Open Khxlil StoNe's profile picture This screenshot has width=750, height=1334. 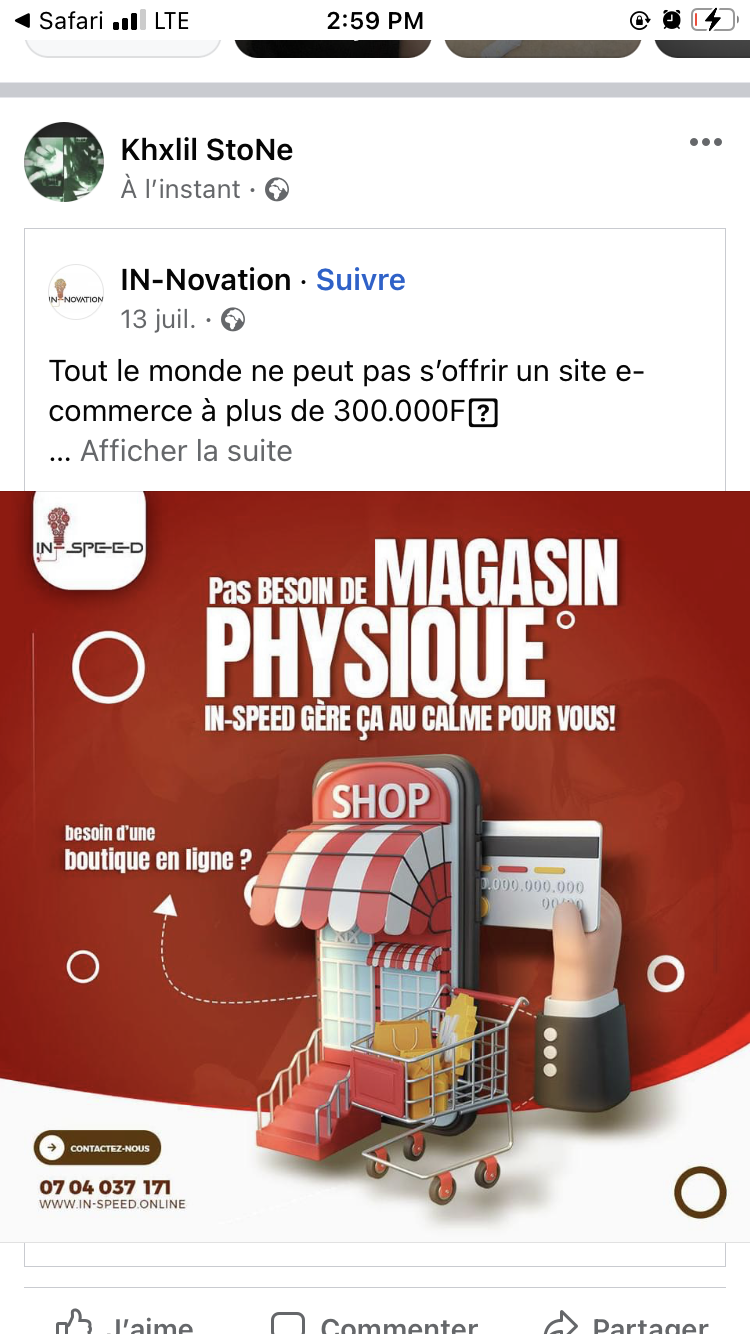(64, 162)
